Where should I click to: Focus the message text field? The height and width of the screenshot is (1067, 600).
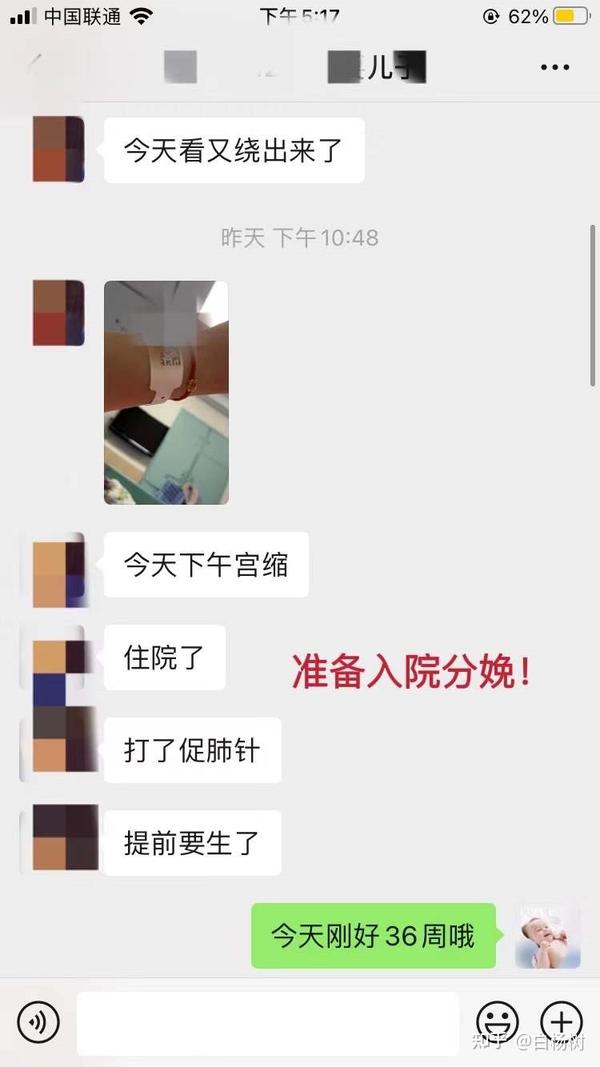267,1023
